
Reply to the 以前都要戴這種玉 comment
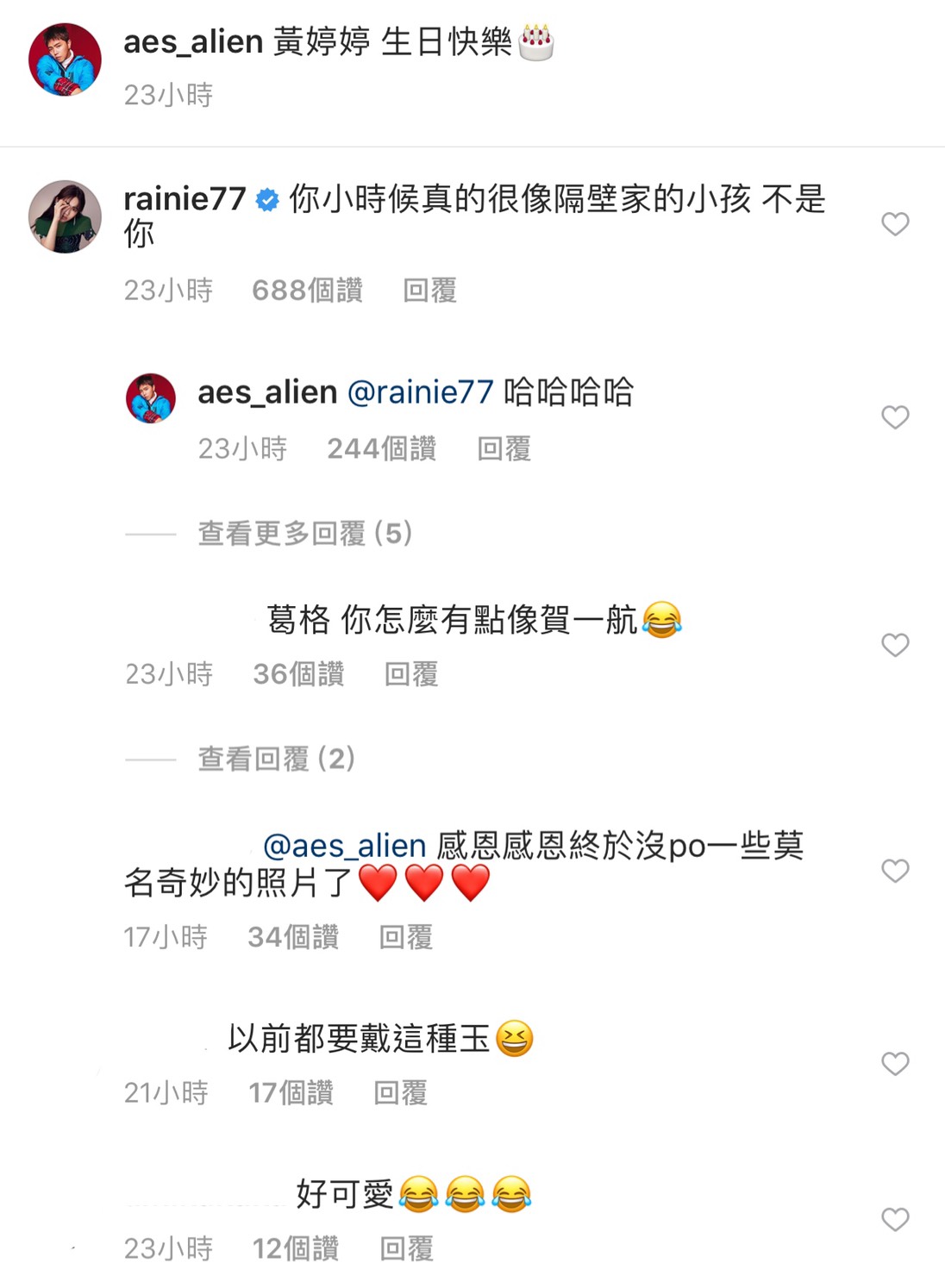[400, 1093]
